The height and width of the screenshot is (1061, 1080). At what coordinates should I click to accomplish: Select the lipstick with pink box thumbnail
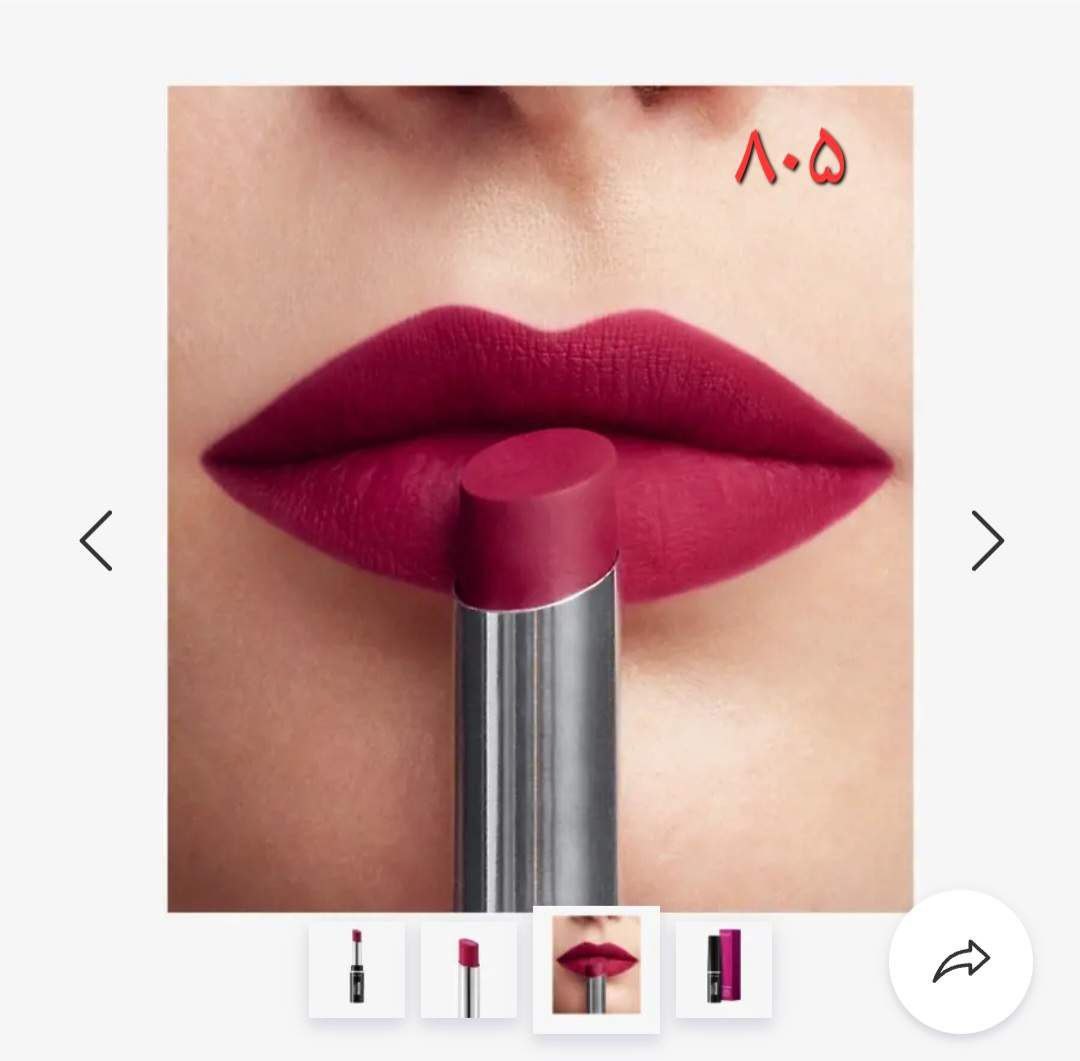(x=723, y=968)
